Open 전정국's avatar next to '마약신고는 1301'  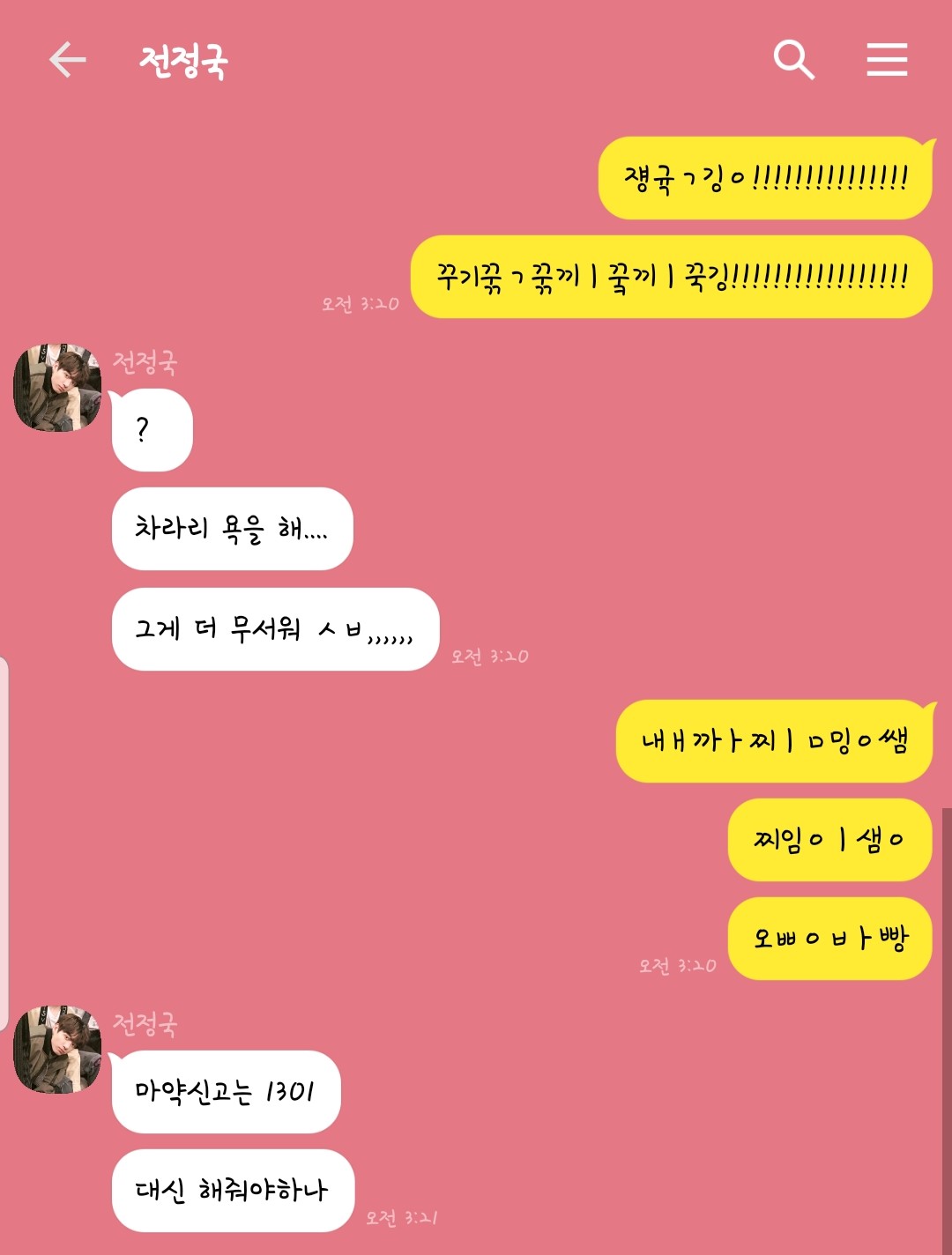tap(57, 1049)
